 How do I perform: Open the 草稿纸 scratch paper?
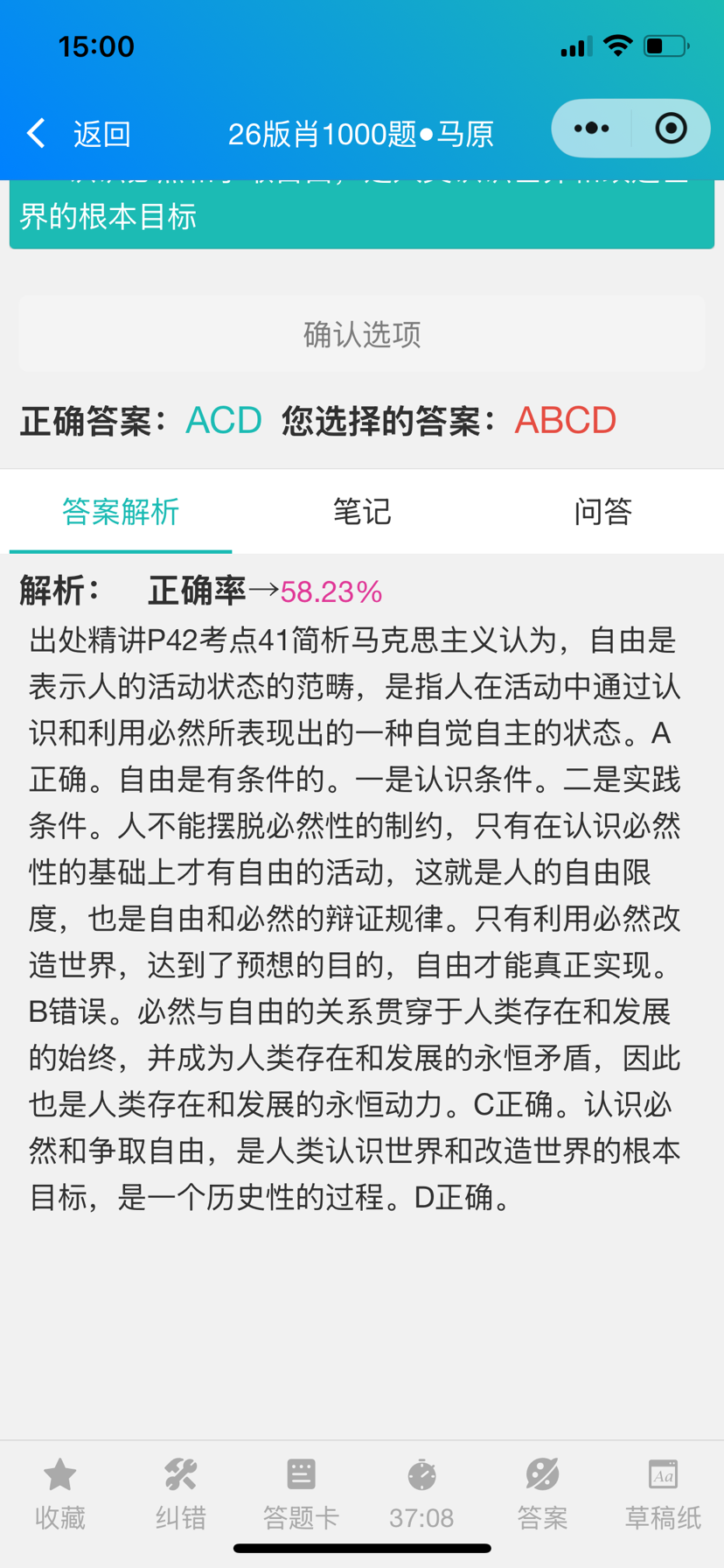click(663, 1494)
